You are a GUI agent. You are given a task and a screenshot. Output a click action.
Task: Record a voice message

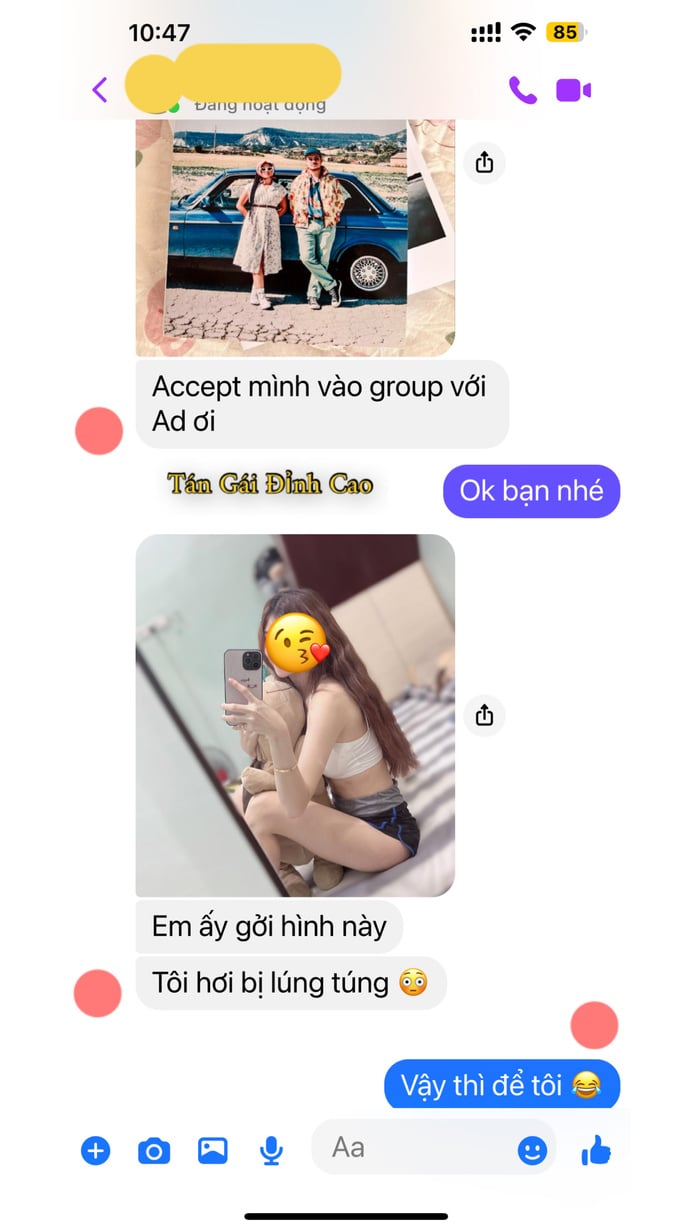point(271,1151)
